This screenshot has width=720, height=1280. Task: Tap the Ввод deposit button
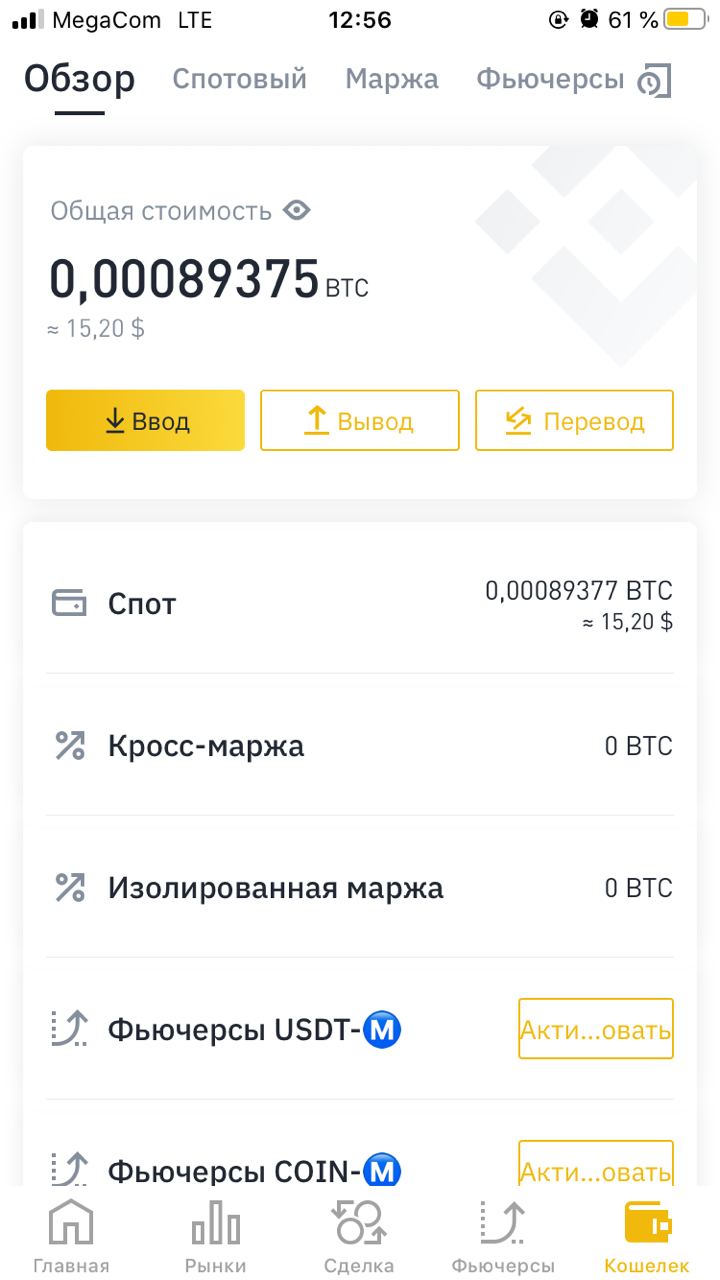145,421
